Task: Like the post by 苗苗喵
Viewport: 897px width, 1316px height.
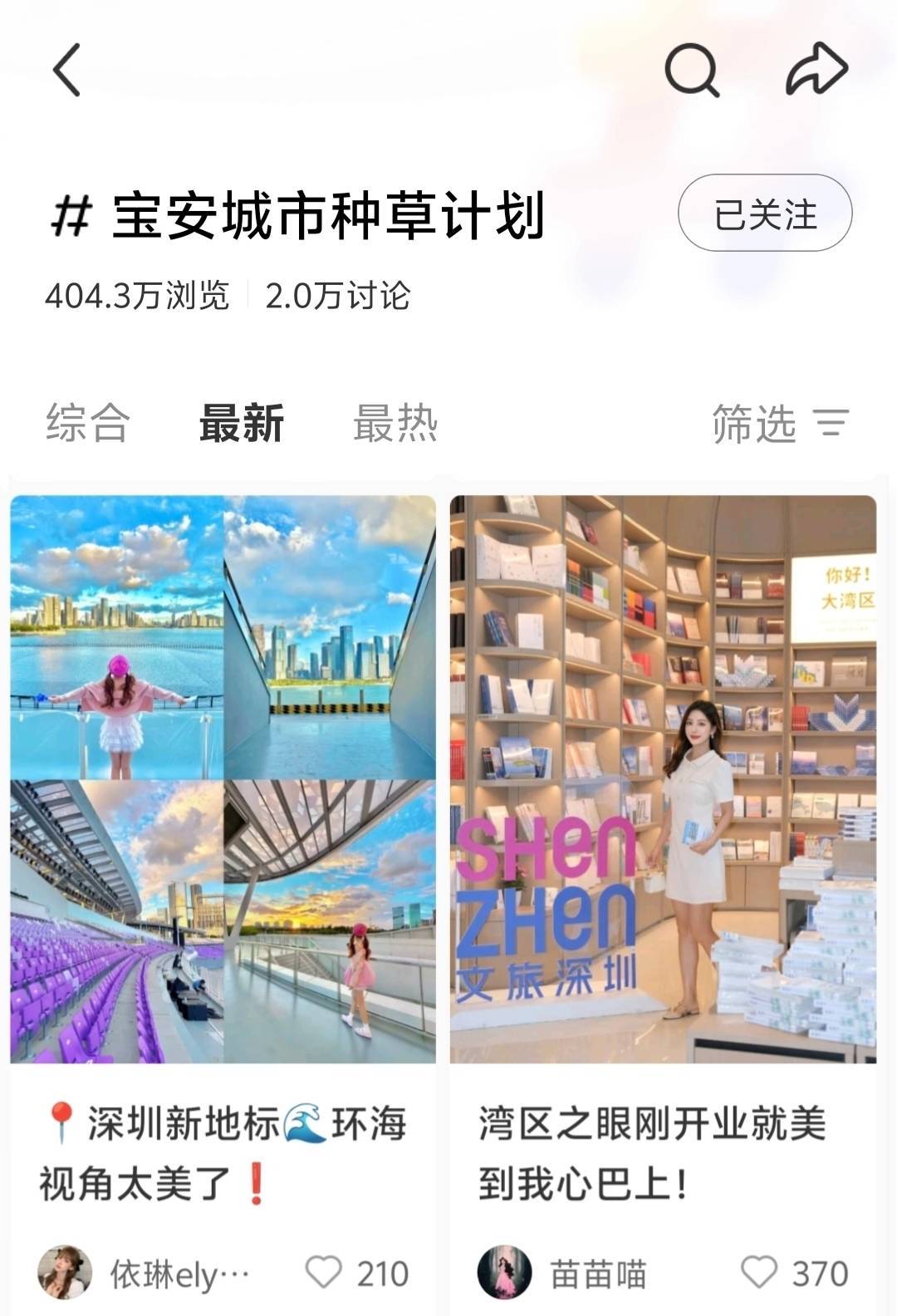Action: [758, 1272]
